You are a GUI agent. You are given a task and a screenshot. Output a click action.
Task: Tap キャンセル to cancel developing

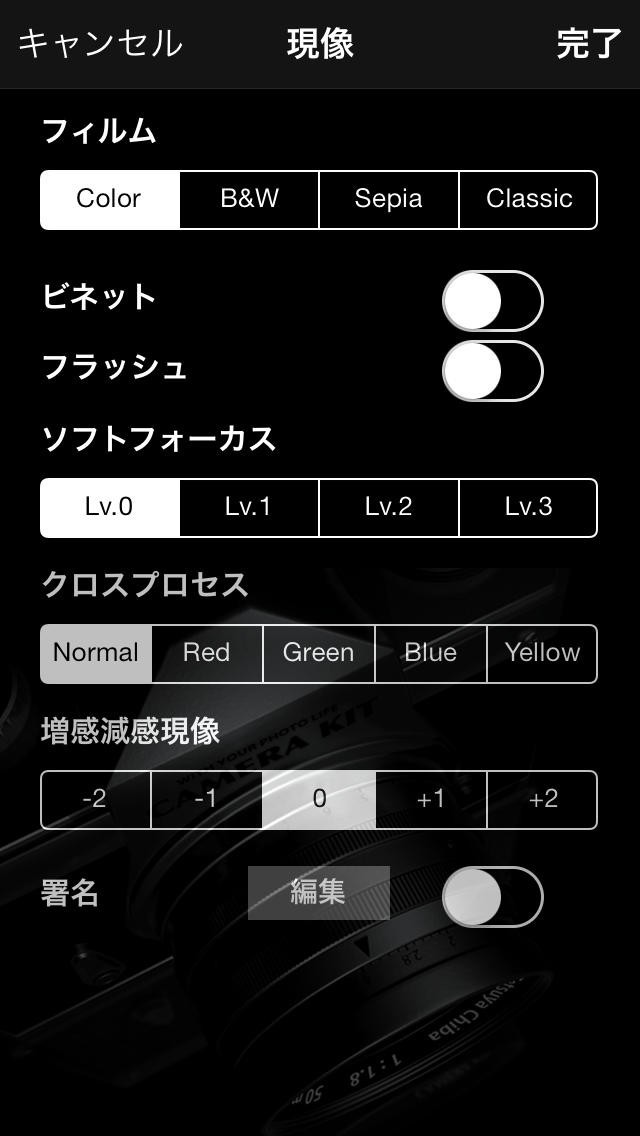(100, 44)
